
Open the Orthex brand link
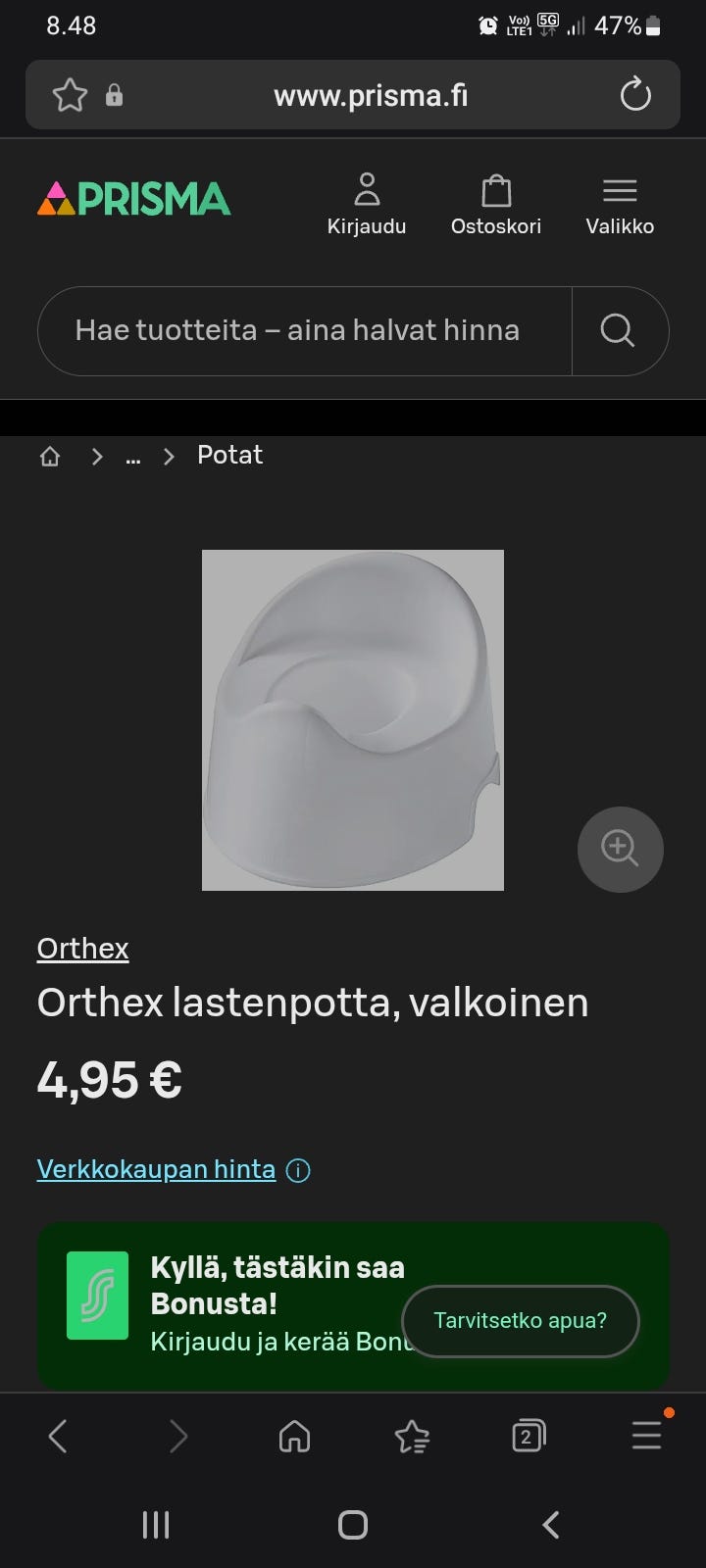83,949
